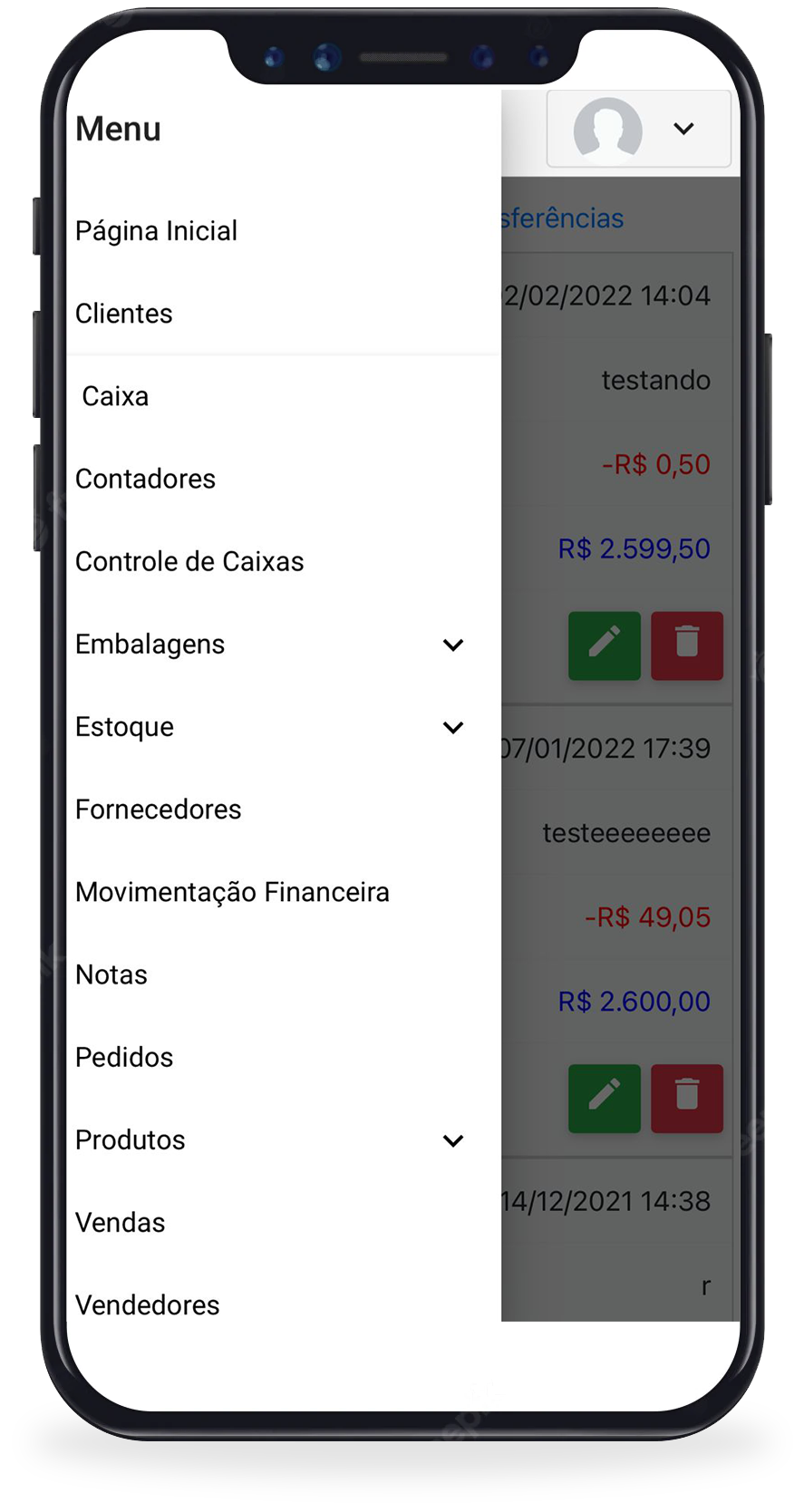The height and width of the screenshot is (1512, 804).
Task: Open Notas
Action: point(111,974)
